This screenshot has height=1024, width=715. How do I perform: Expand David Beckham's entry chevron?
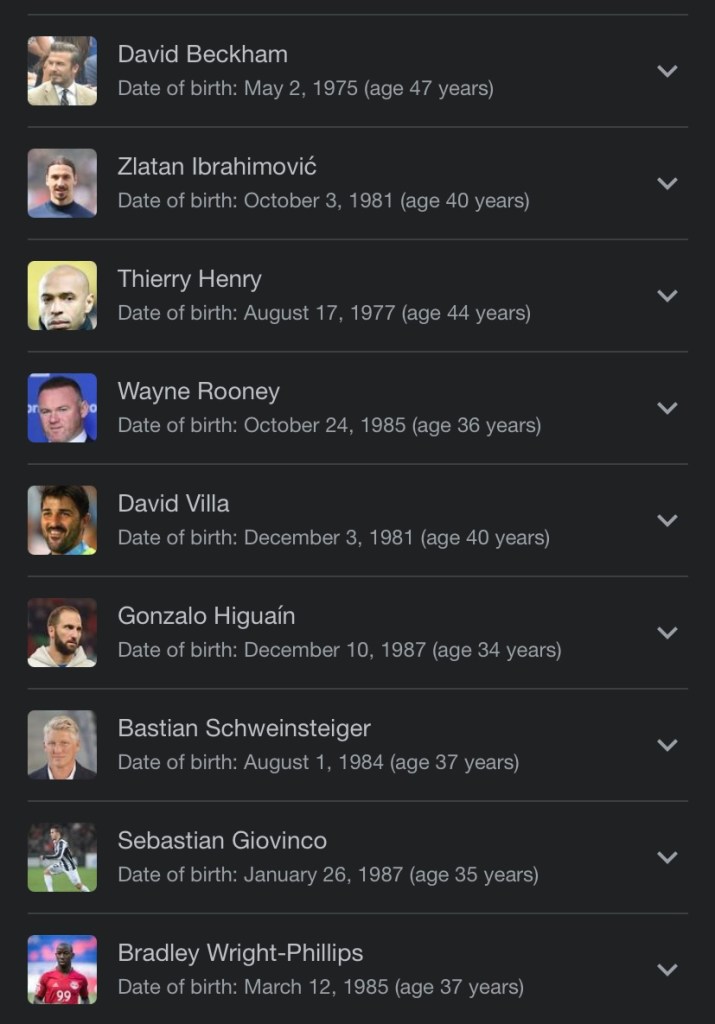667,71
